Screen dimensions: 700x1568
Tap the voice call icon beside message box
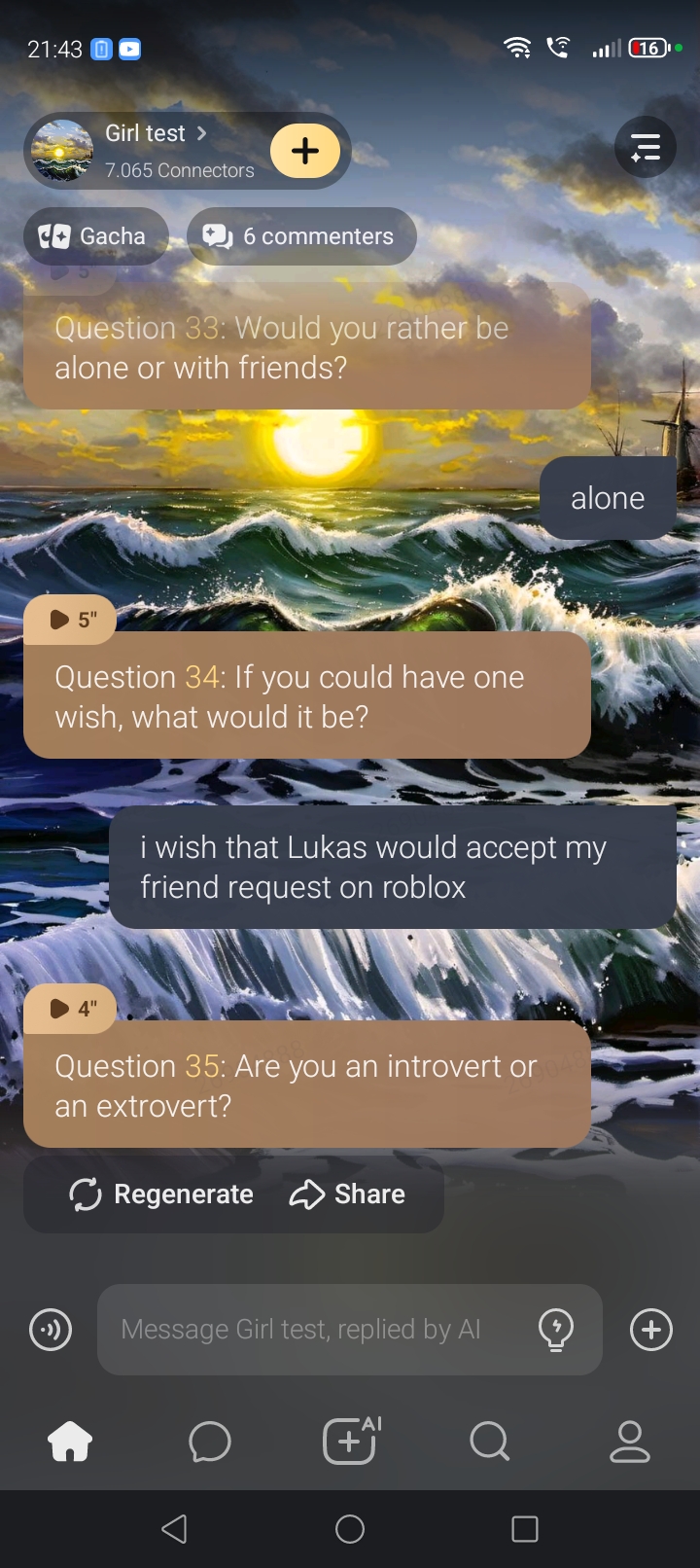pos(51,1330)
